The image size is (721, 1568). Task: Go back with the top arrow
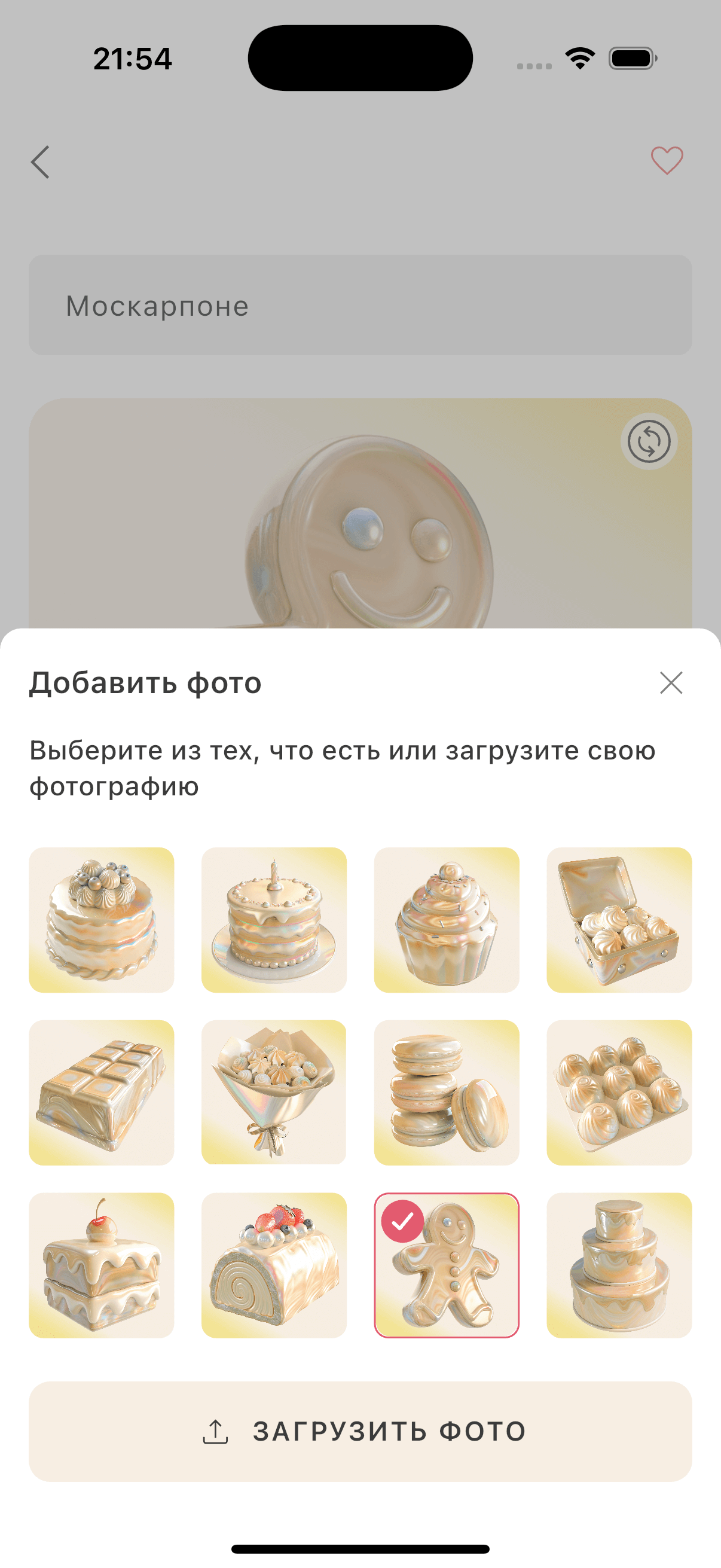click(x=41, y=162)
